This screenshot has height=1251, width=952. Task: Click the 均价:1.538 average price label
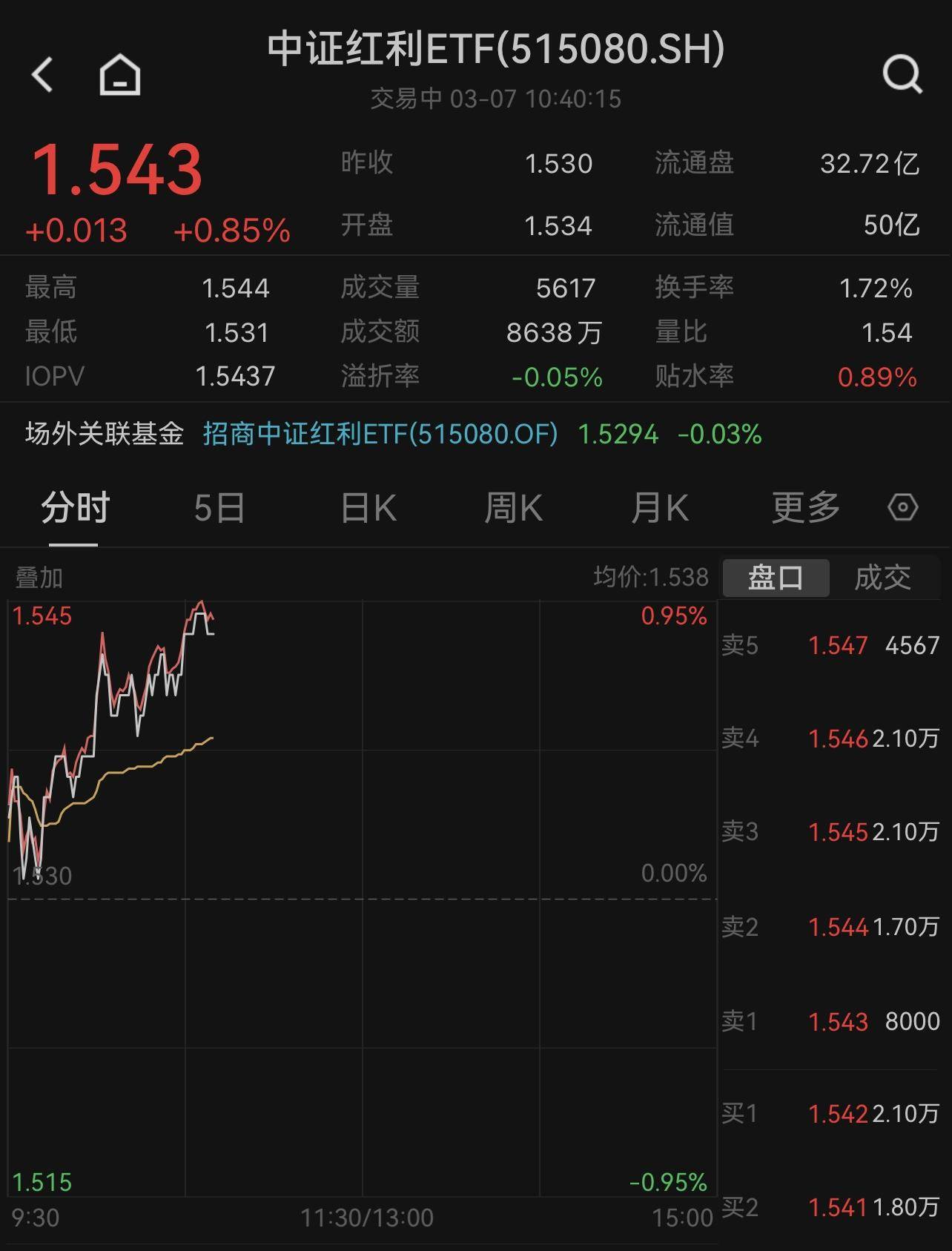coord(652,578)
